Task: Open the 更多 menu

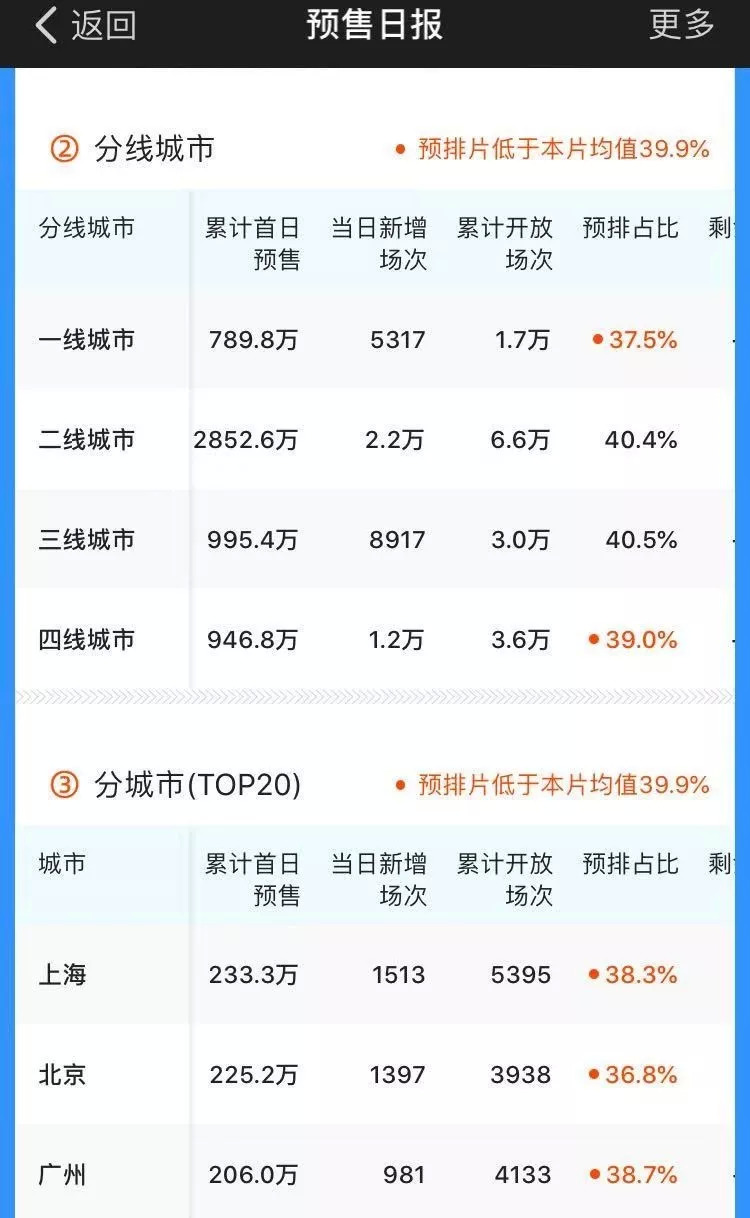Action: pyautogui.click(x=682, y=25)
